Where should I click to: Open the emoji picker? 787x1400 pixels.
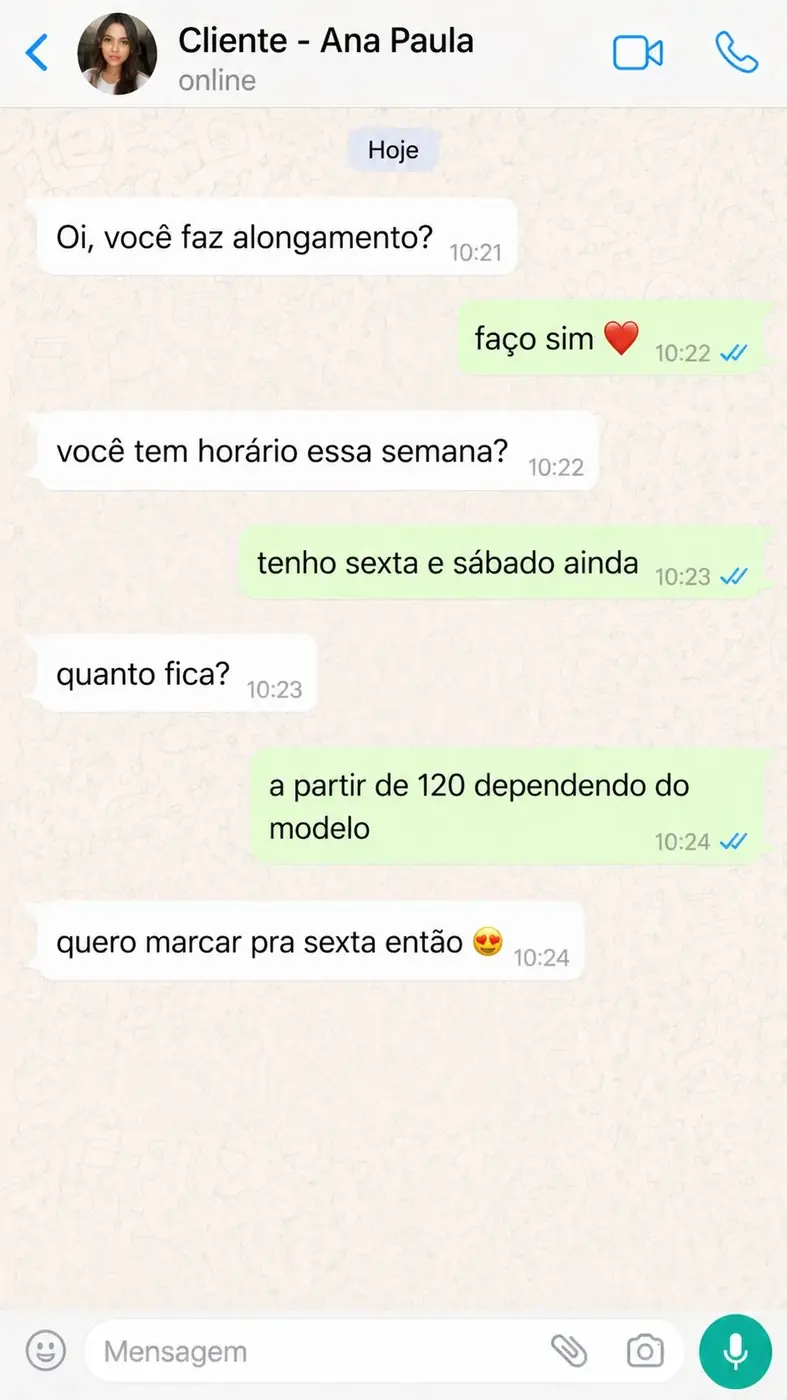pos(45,1350)
